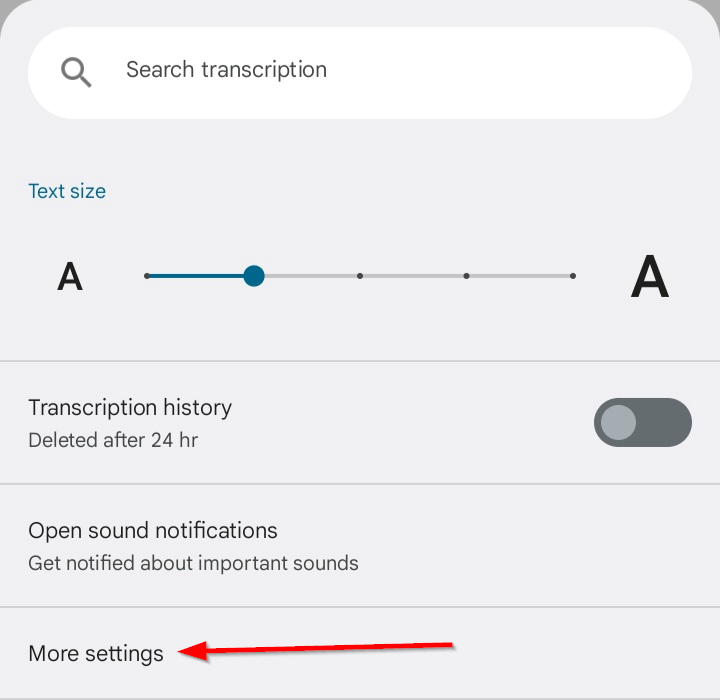Set text size to the middle slider stop
Image resolution: width=720 pixels, height=700 pixels.
[x=360, y=276]
